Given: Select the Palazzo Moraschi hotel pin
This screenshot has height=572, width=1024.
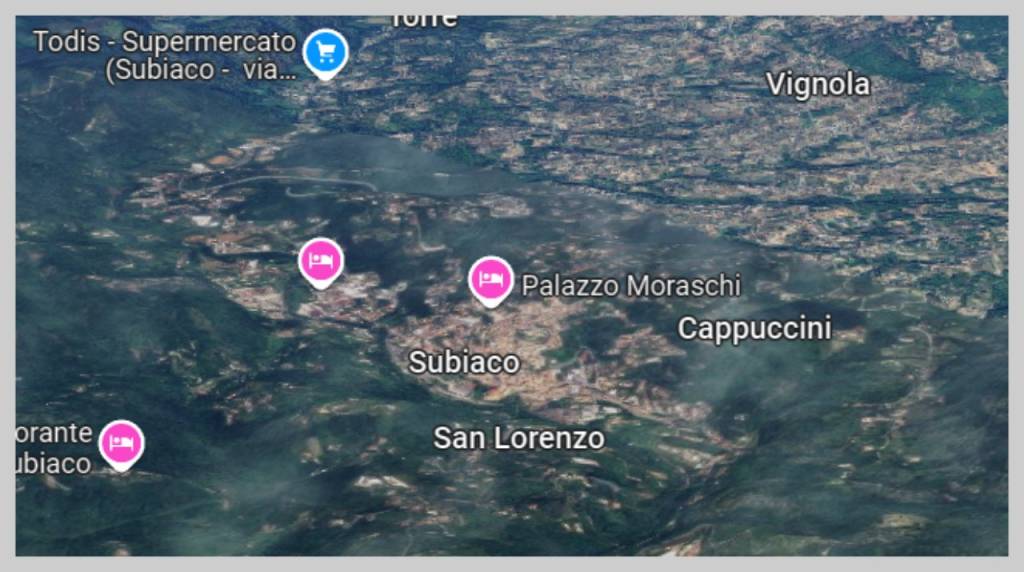Looking at the screenshot, I should coord(491,279).
